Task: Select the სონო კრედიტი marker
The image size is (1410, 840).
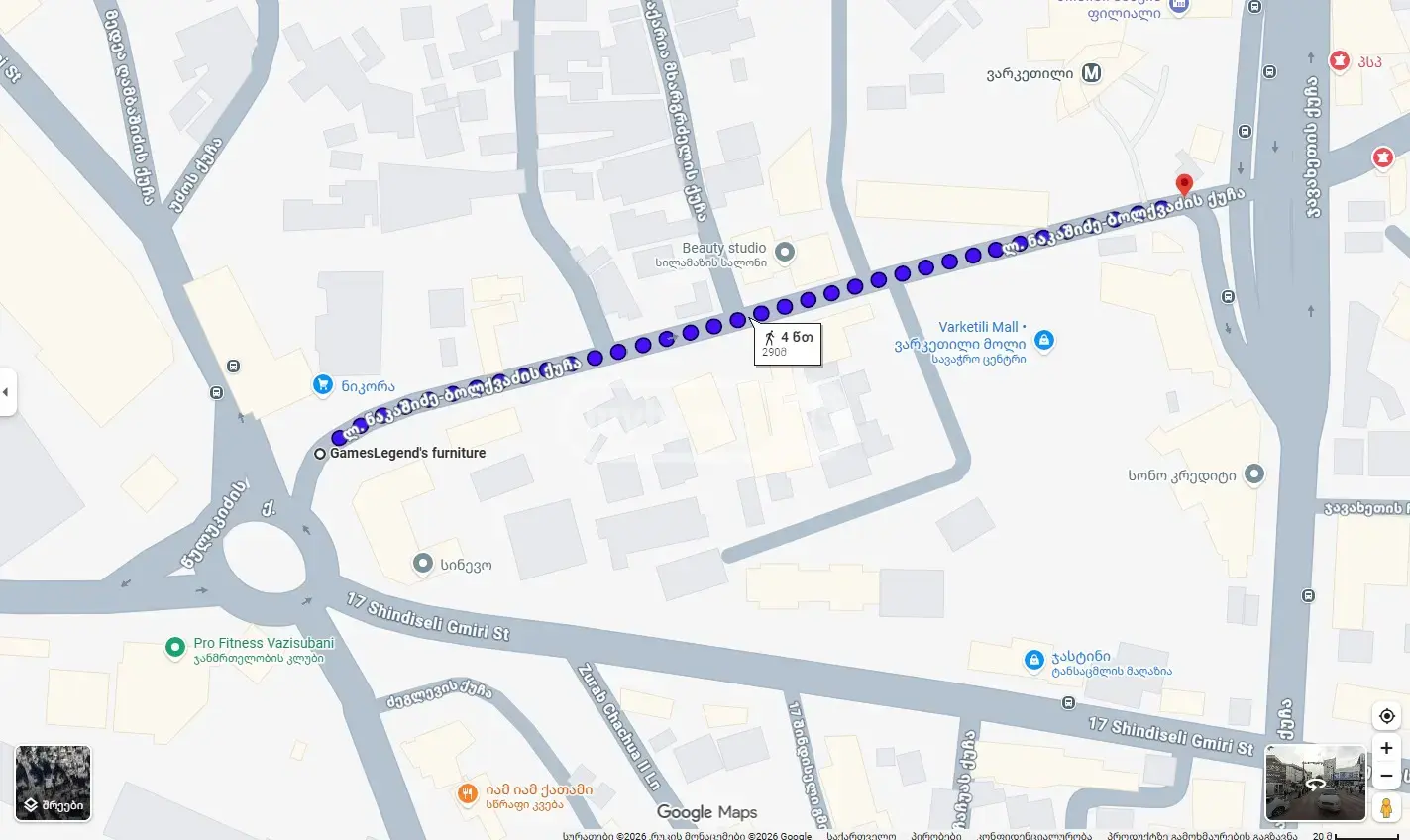Action: tap(1254, 474)
